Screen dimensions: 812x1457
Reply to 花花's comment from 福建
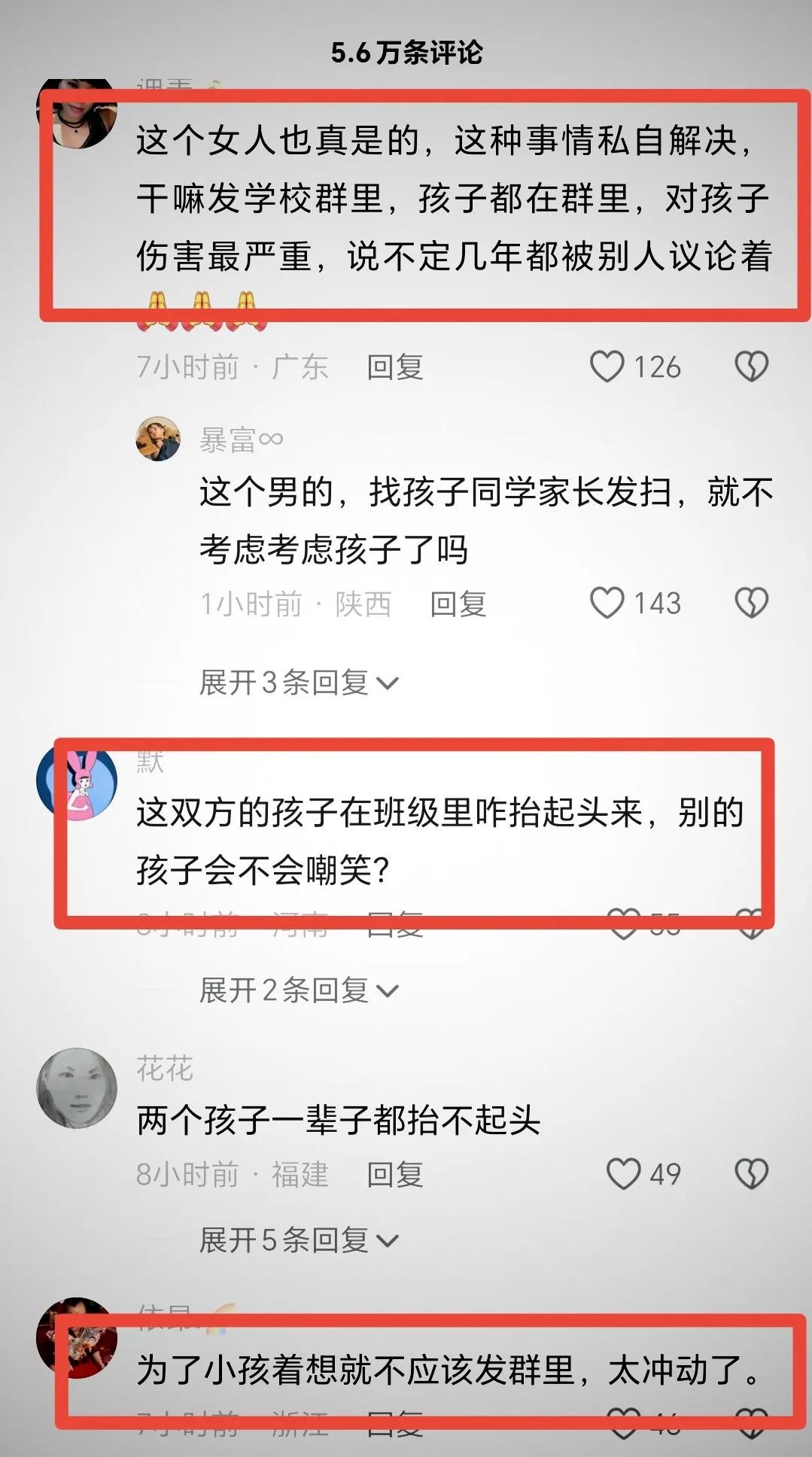pyautogui.click(x=395, y=1174)
